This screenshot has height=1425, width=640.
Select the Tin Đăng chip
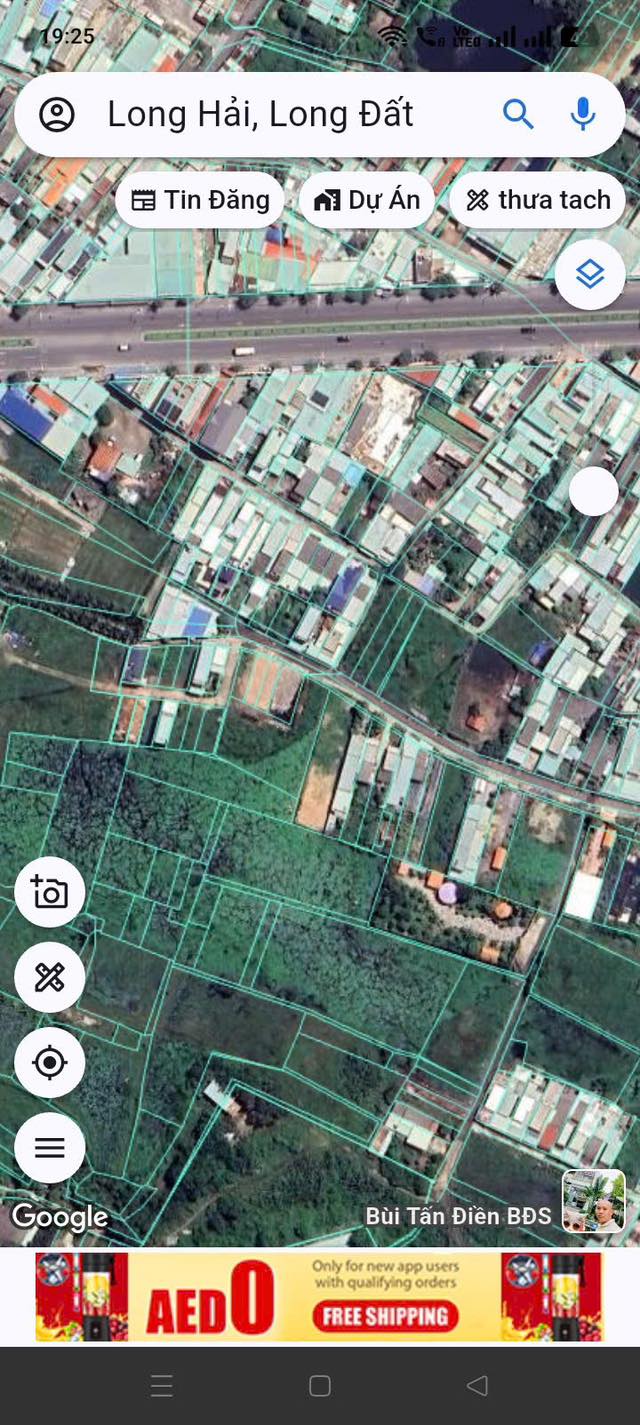pyautogui.click(x=201, y=200)
